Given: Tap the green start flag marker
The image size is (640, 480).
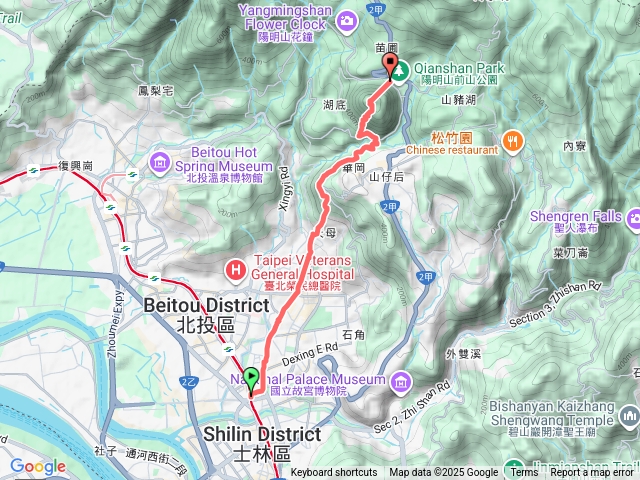Looking at the screenshot, I should (251, 378).
